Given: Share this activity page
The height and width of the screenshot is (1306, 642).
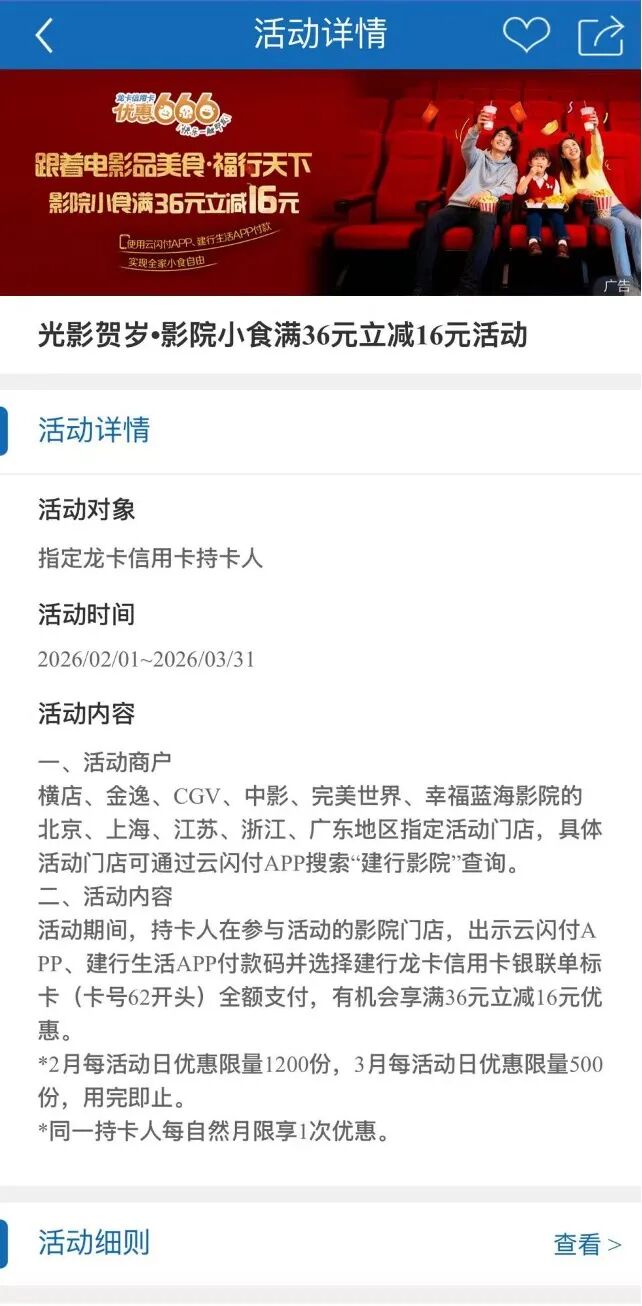Looking at the screenshot, I should pos(600,36).
